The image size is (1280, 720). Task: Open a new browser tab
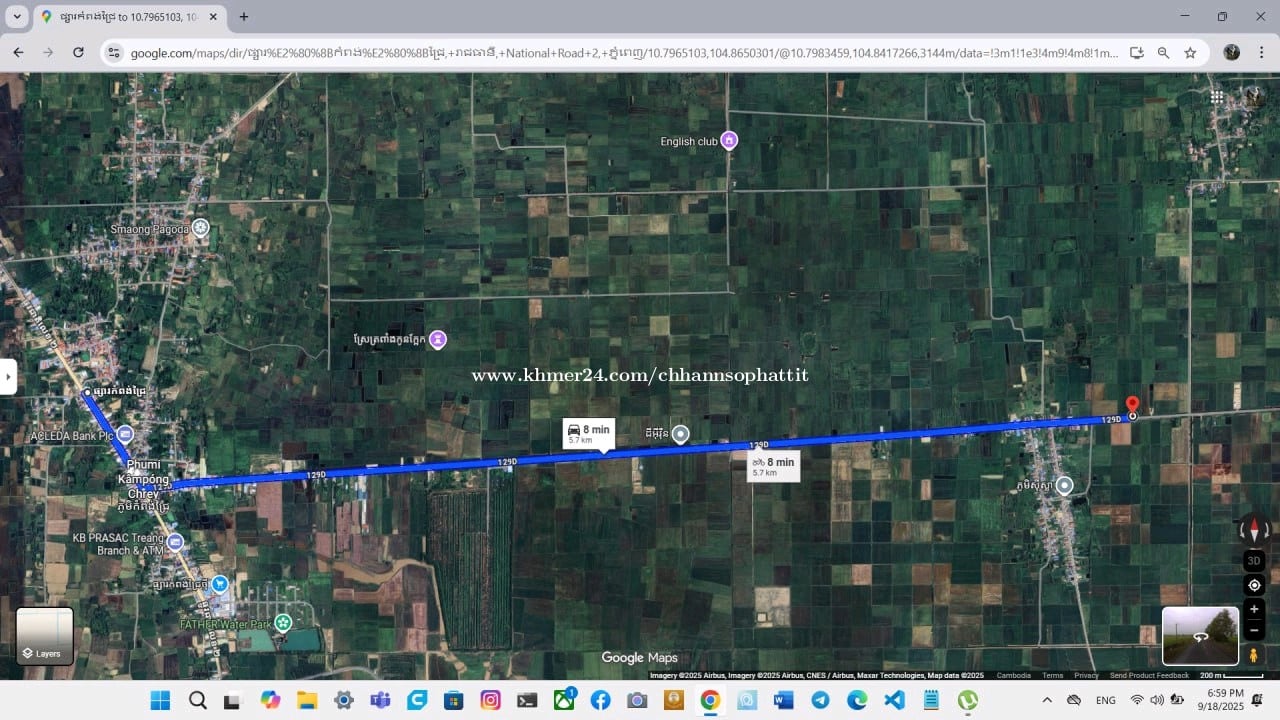click(244, 17)
